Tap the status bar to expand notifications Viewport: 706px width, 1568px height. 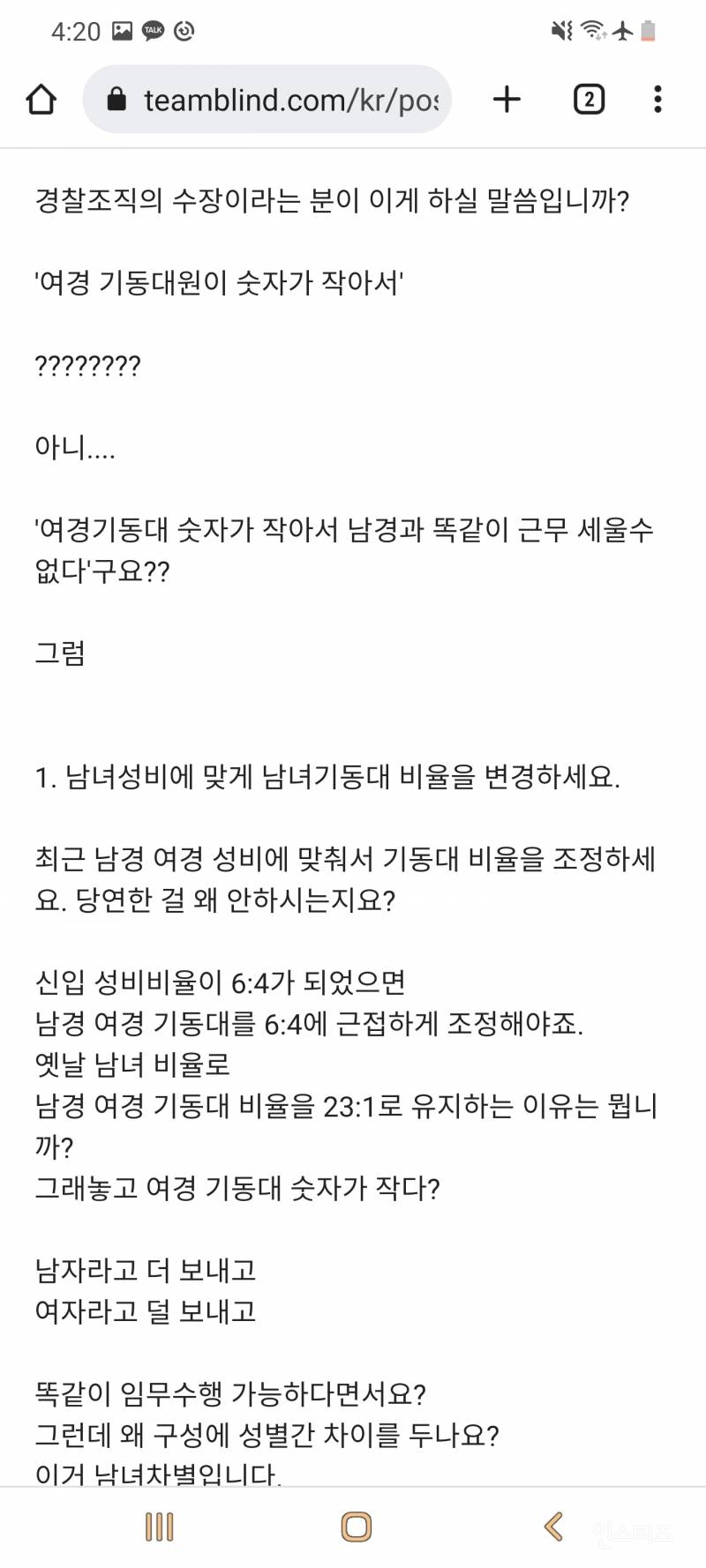353,29
